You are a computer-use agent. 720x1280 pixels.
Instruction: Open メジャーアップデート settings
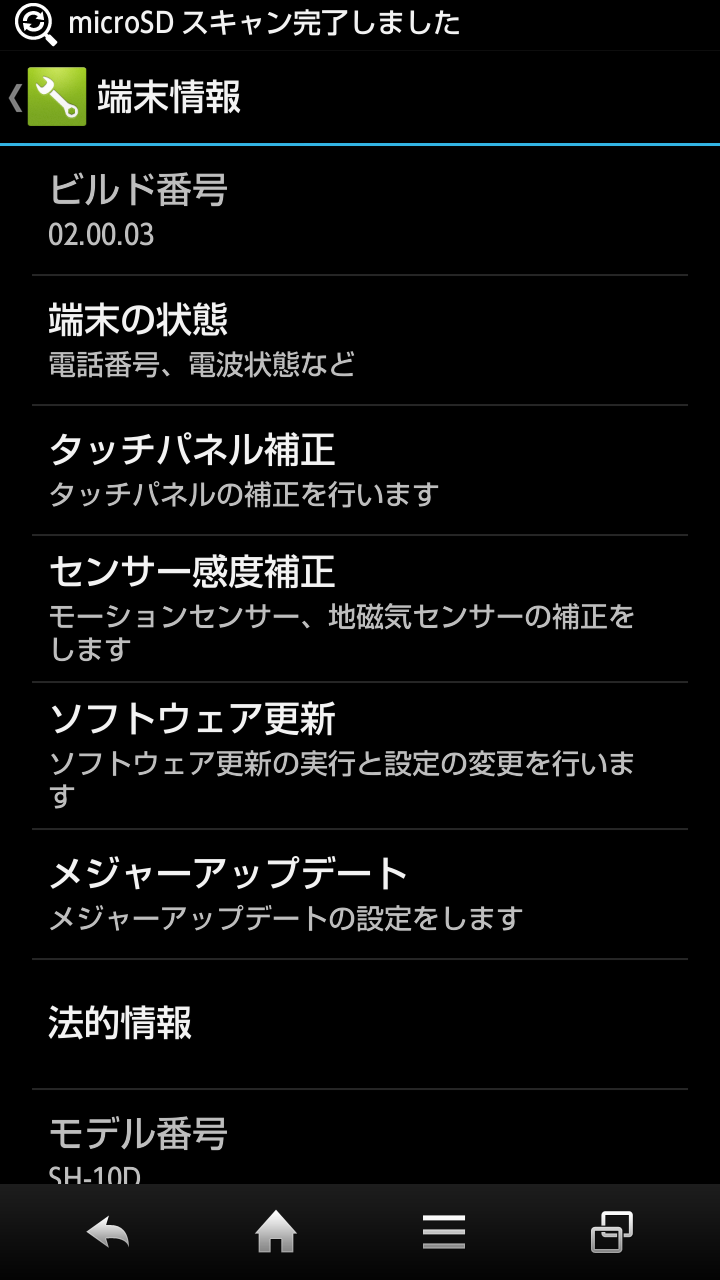point(360,893)
